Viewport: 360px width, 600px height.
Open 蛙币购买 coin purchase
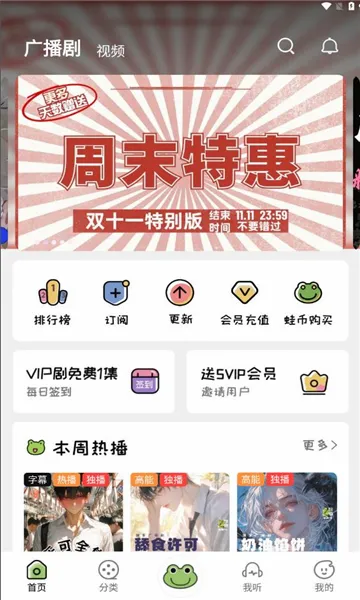pos(308,302)
